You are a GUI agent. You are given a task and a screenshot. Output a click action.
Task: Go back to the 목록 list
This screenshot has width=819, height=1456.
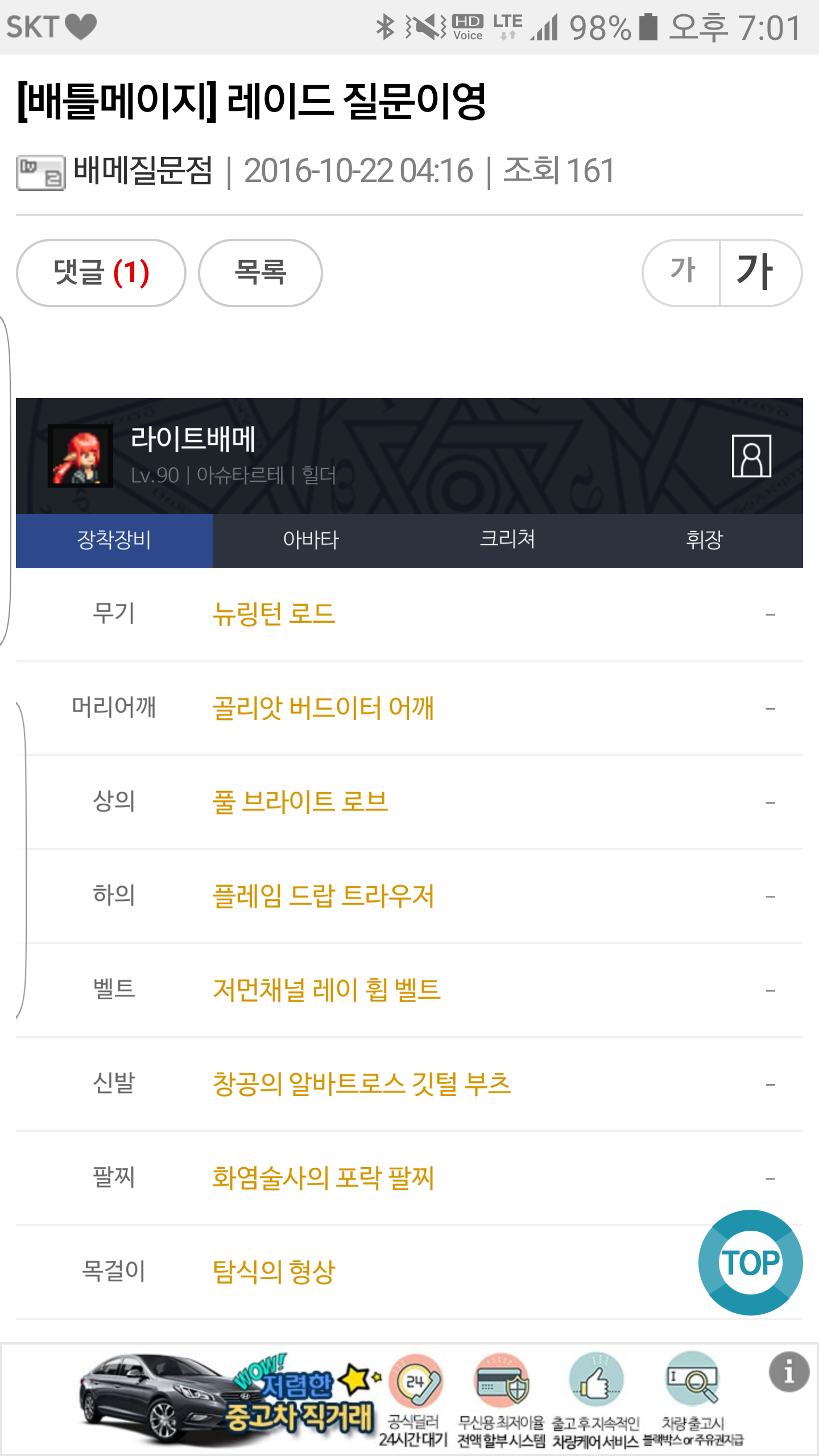click(260, 273)
